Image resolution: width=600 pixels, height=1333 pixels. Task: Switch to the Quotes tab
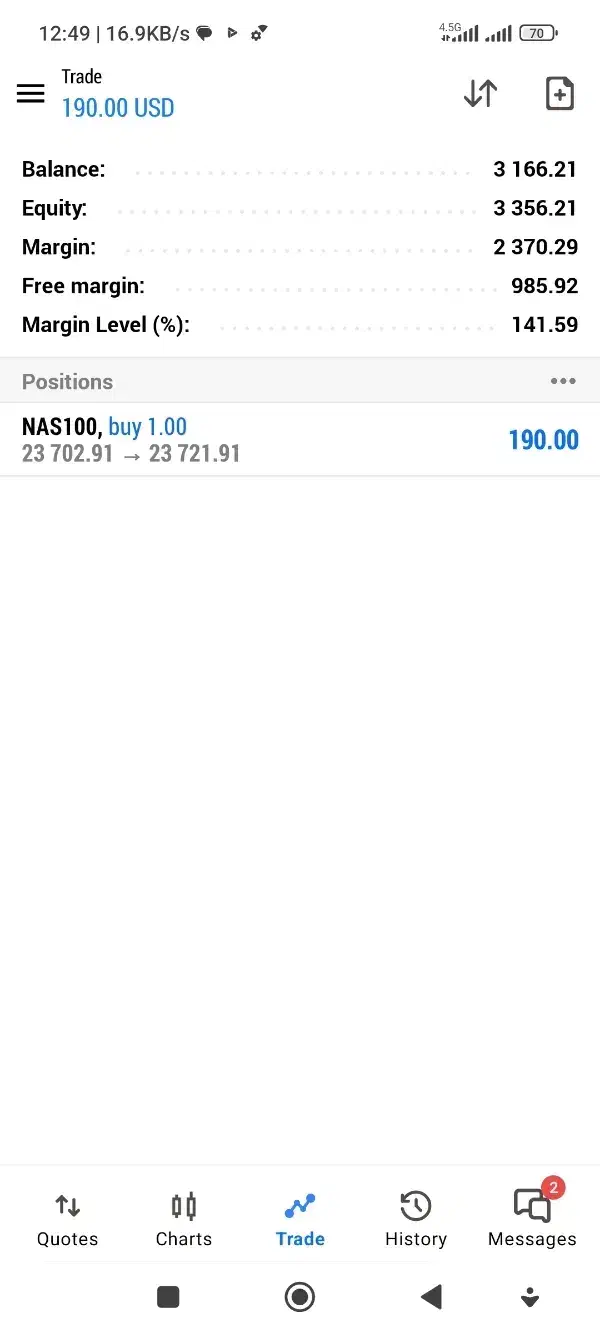(68, 1219)
